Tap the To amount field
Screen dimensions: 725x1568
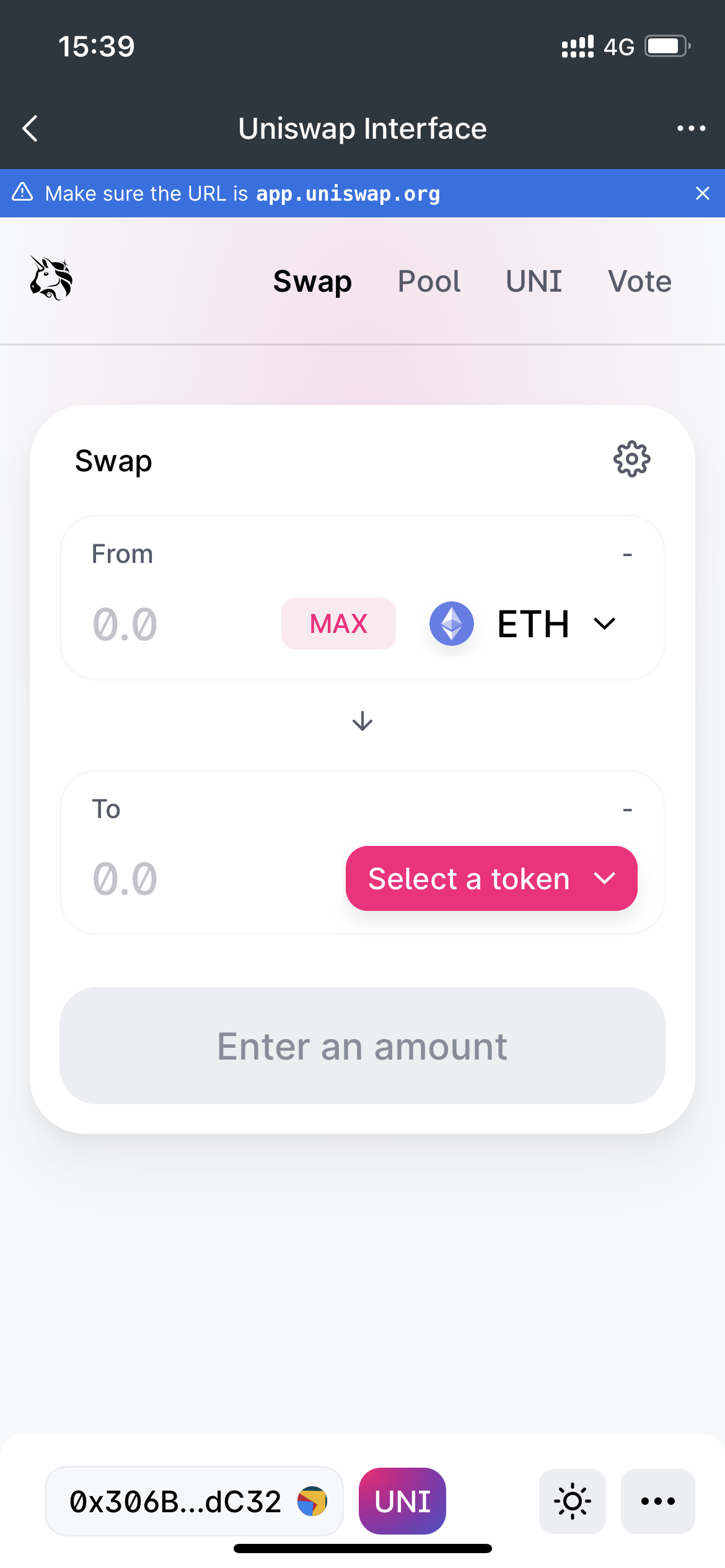coord(204,879)
